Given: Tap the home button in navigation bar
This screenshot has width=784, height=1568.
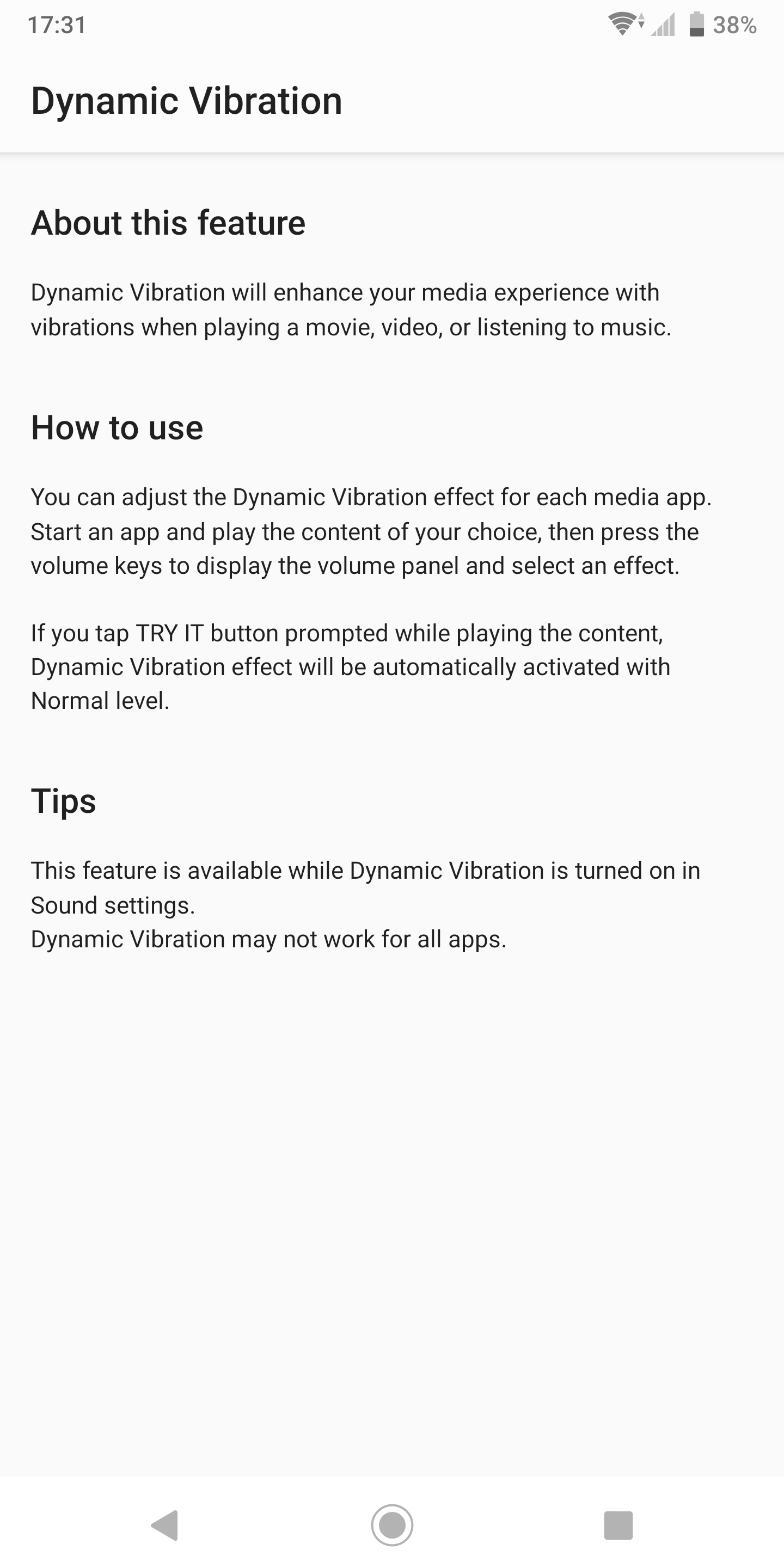Looking at the screenshot, I should tap(392, 1525).
